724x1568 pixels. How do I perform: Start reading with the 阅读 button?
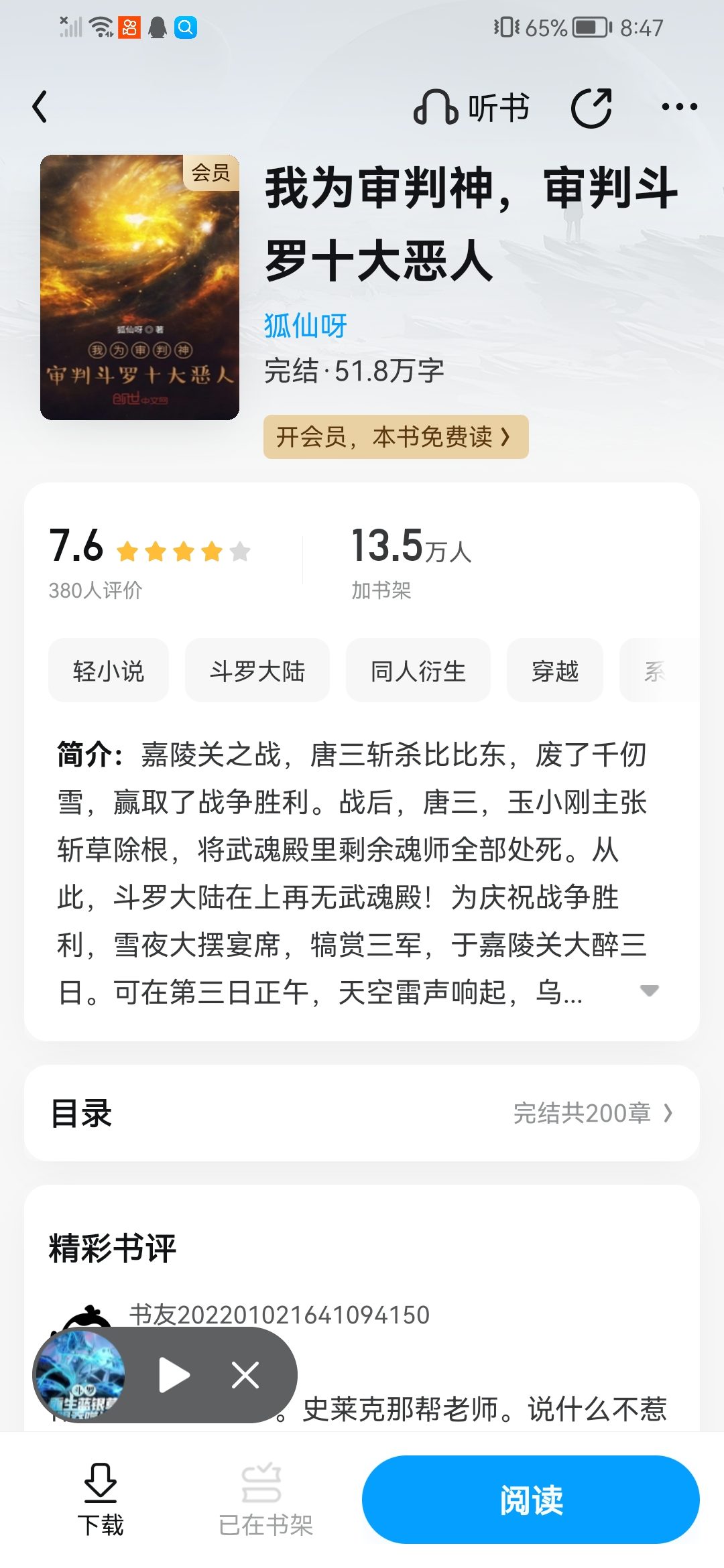tap(531, 1500)
